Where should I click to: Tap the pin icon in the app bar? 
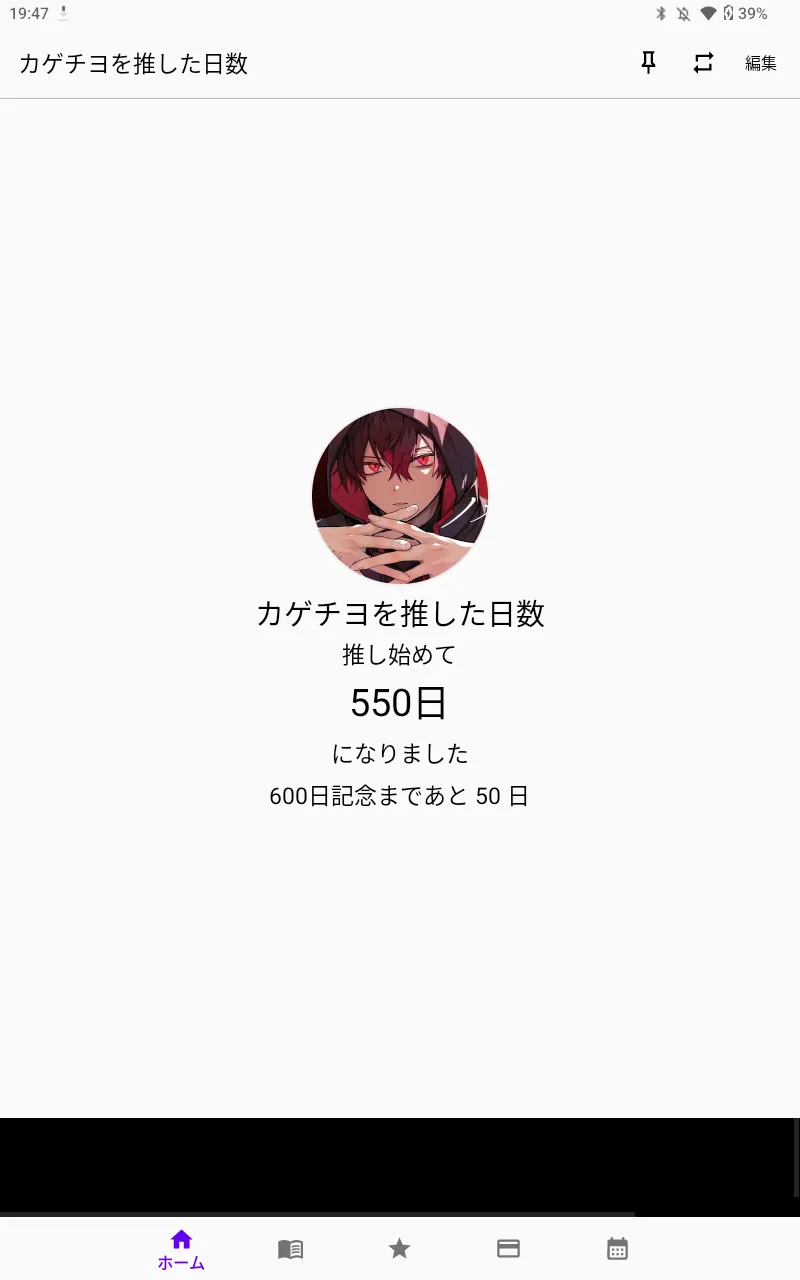pyautogui.click(x=648, y=63)
